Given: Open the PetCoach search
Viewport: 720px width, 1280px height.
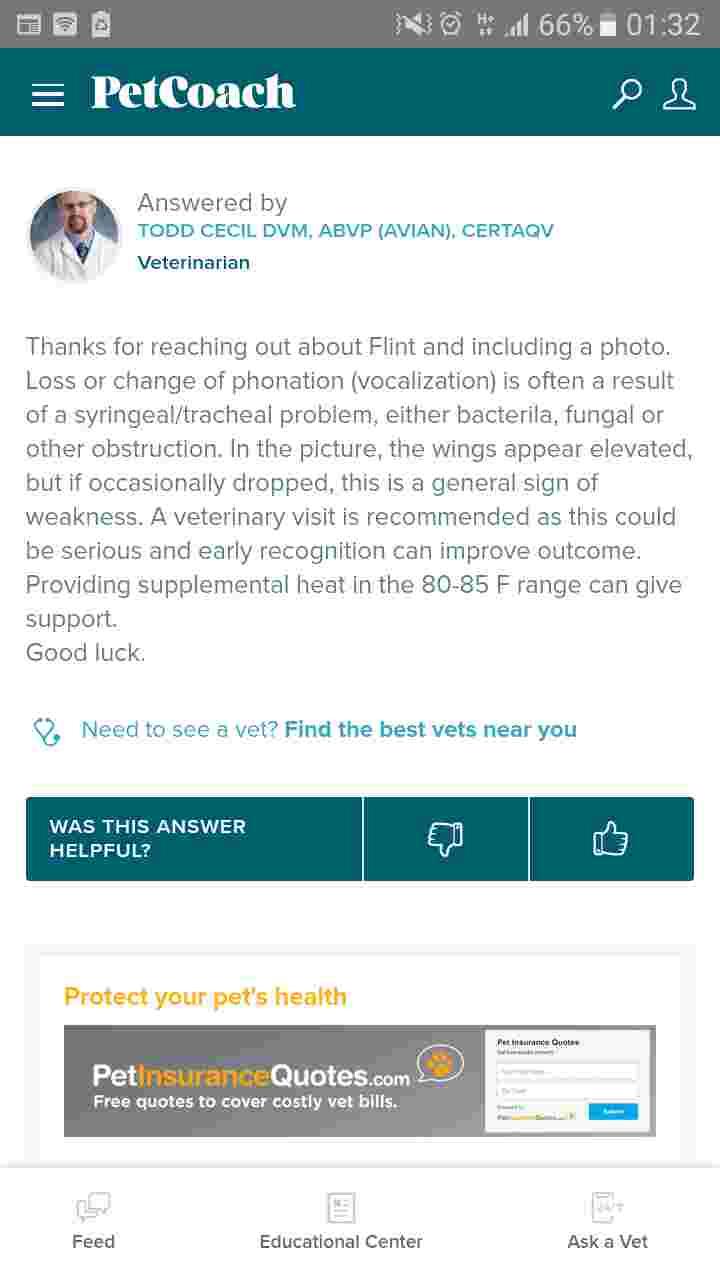Looking at the screenshot, I should point(627,92).
